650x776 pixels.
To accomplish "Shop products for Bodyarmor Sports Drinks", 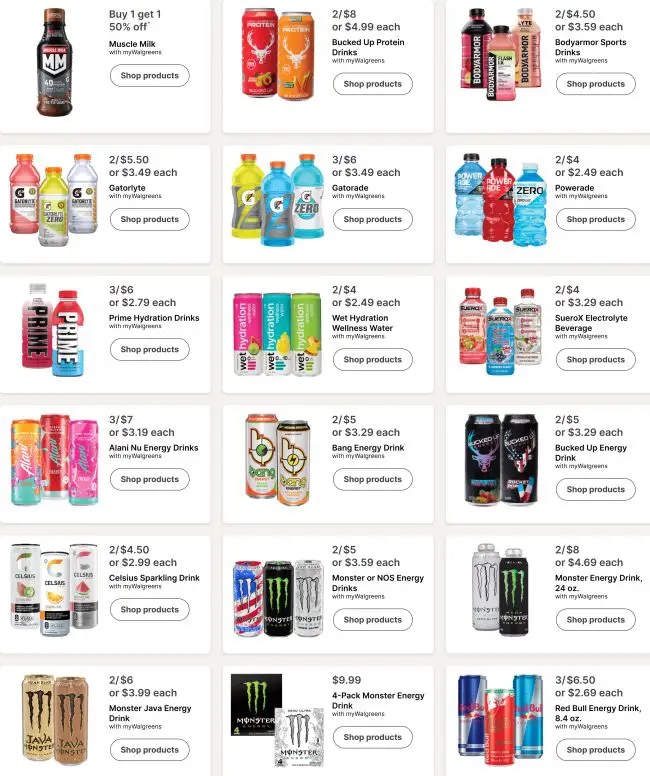I will click(x=595, y=84).
